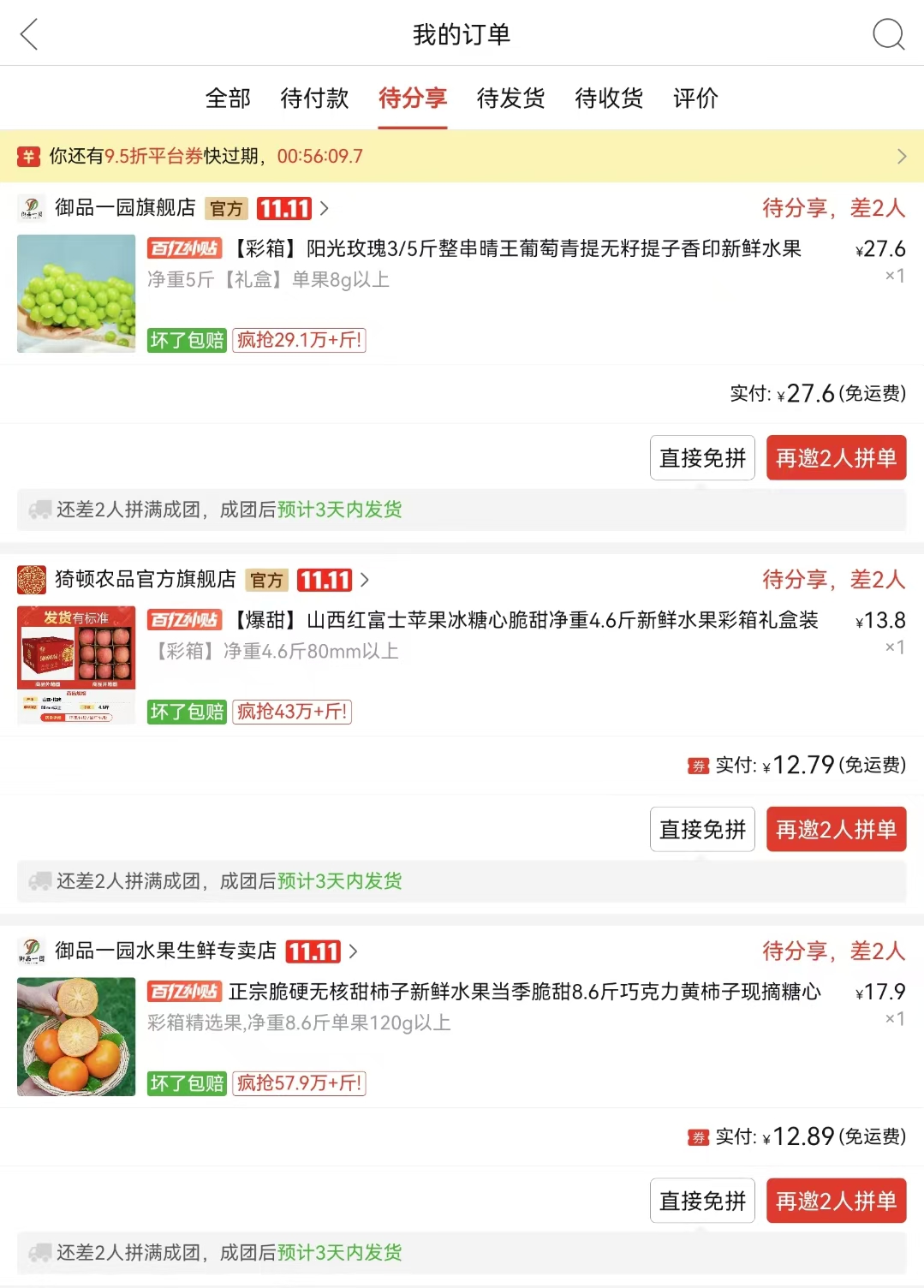Switch to 待付款 tab
Image resolution: width=924 pixels, height=1288 pixels.
point(314,98)
